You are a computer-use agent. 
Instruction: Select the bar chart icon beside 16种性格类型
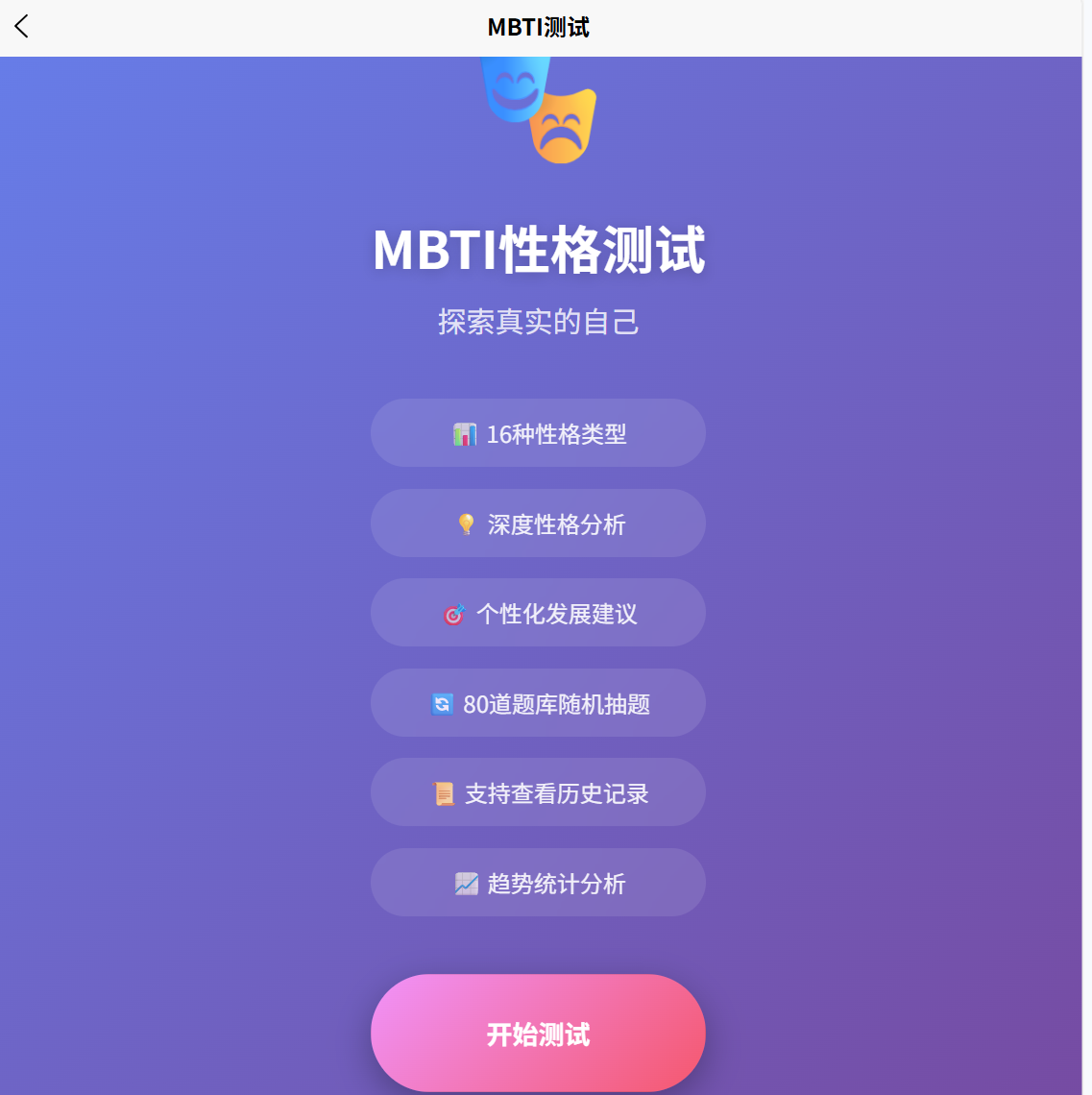pos(464,434)
